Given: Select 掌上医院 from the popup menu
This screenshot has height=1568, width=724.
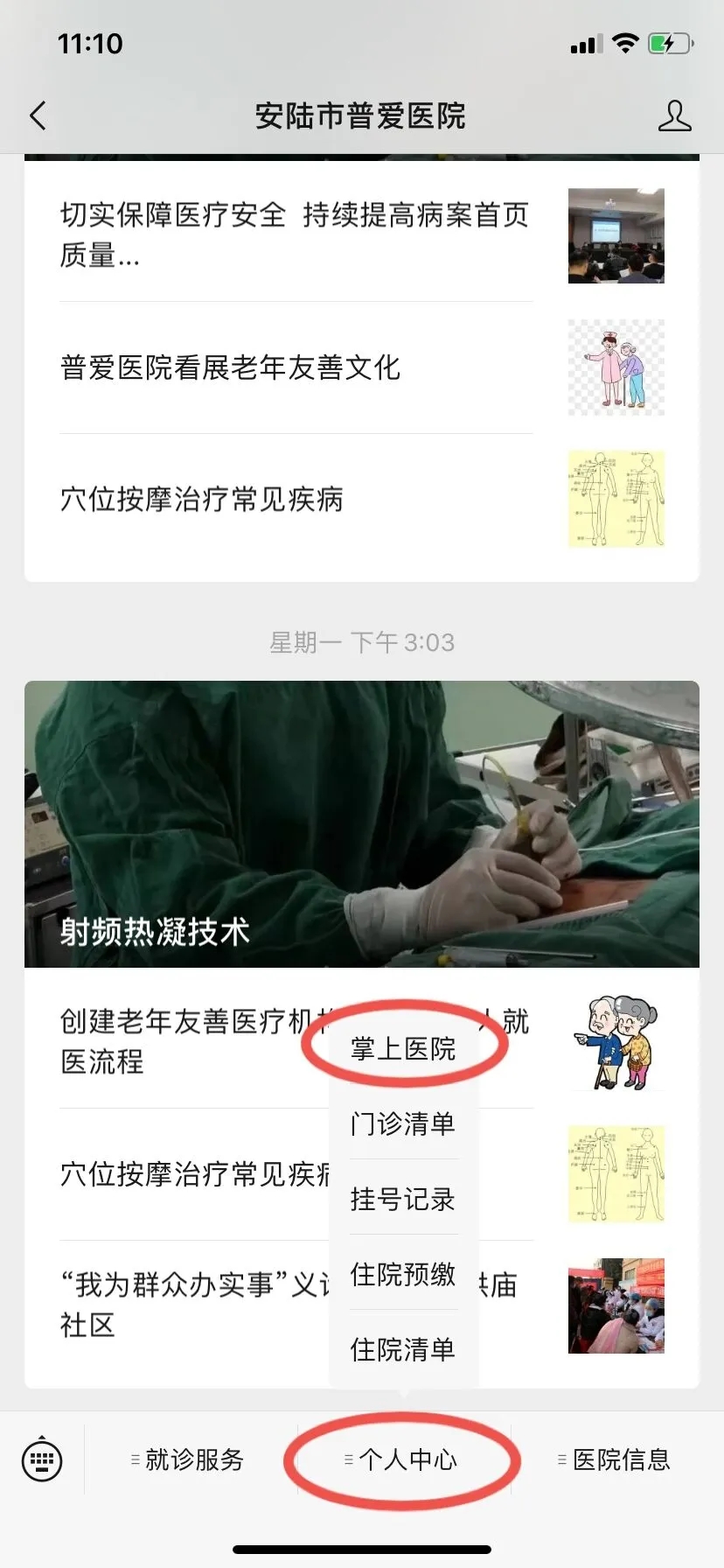Looking at the screenshot, I should pos(403,1048).
